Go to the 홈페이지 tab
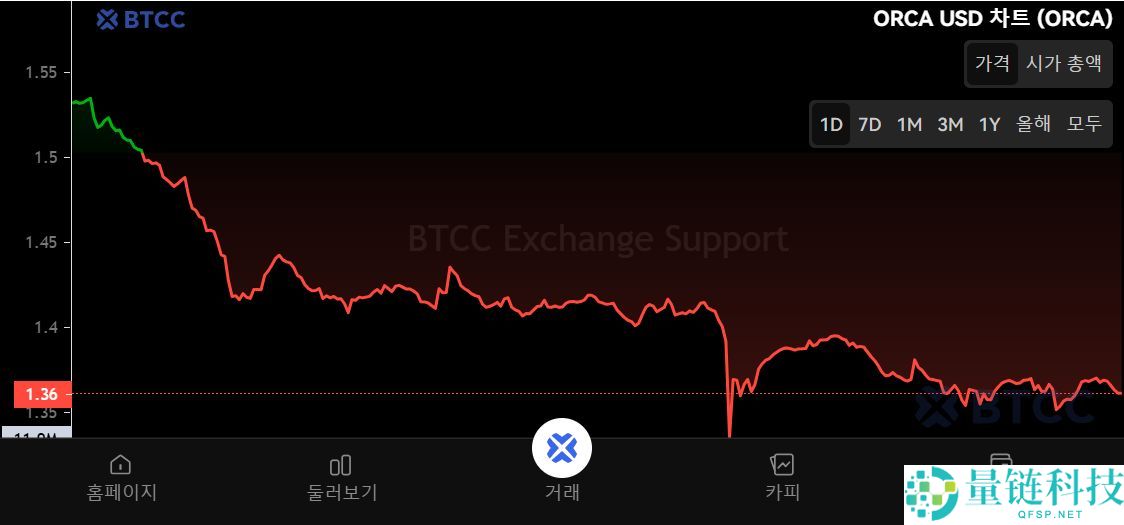 [x=121, y=476]
